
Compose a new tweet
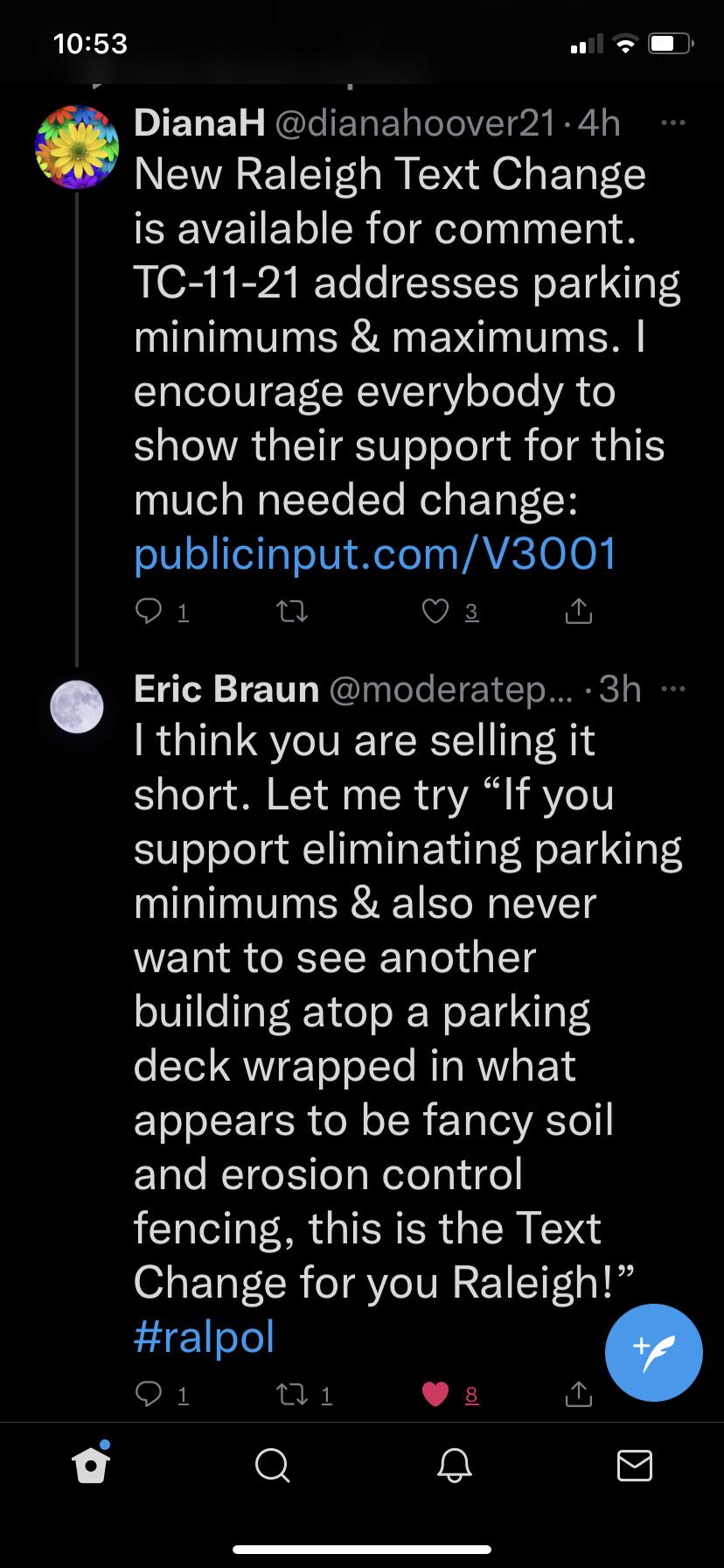coord(653,1353)
